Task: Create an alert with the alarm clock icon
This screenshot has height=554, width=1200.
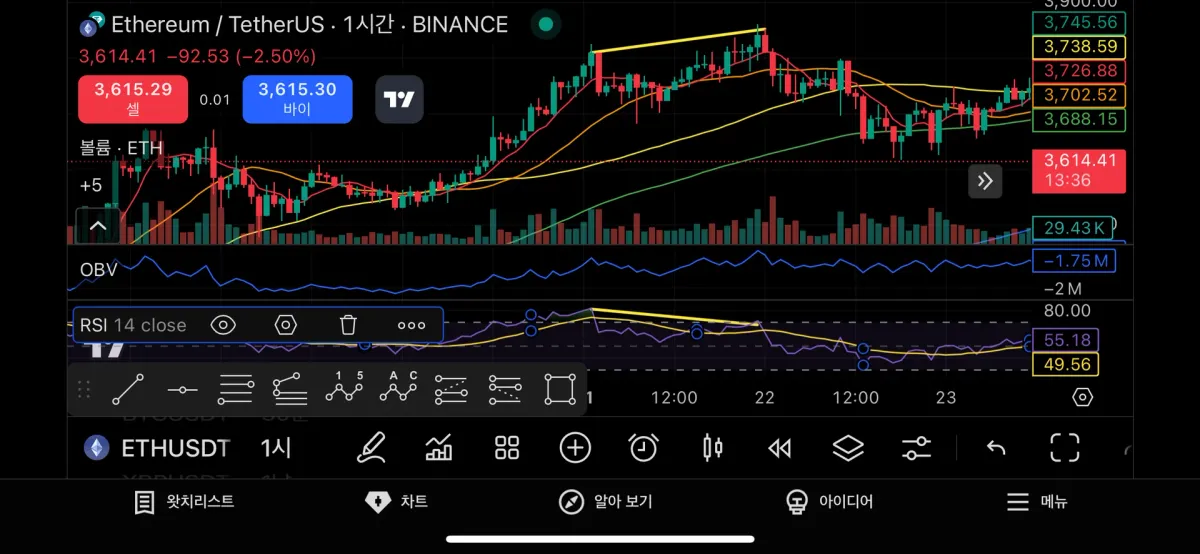Action: [x=643, y=448]
